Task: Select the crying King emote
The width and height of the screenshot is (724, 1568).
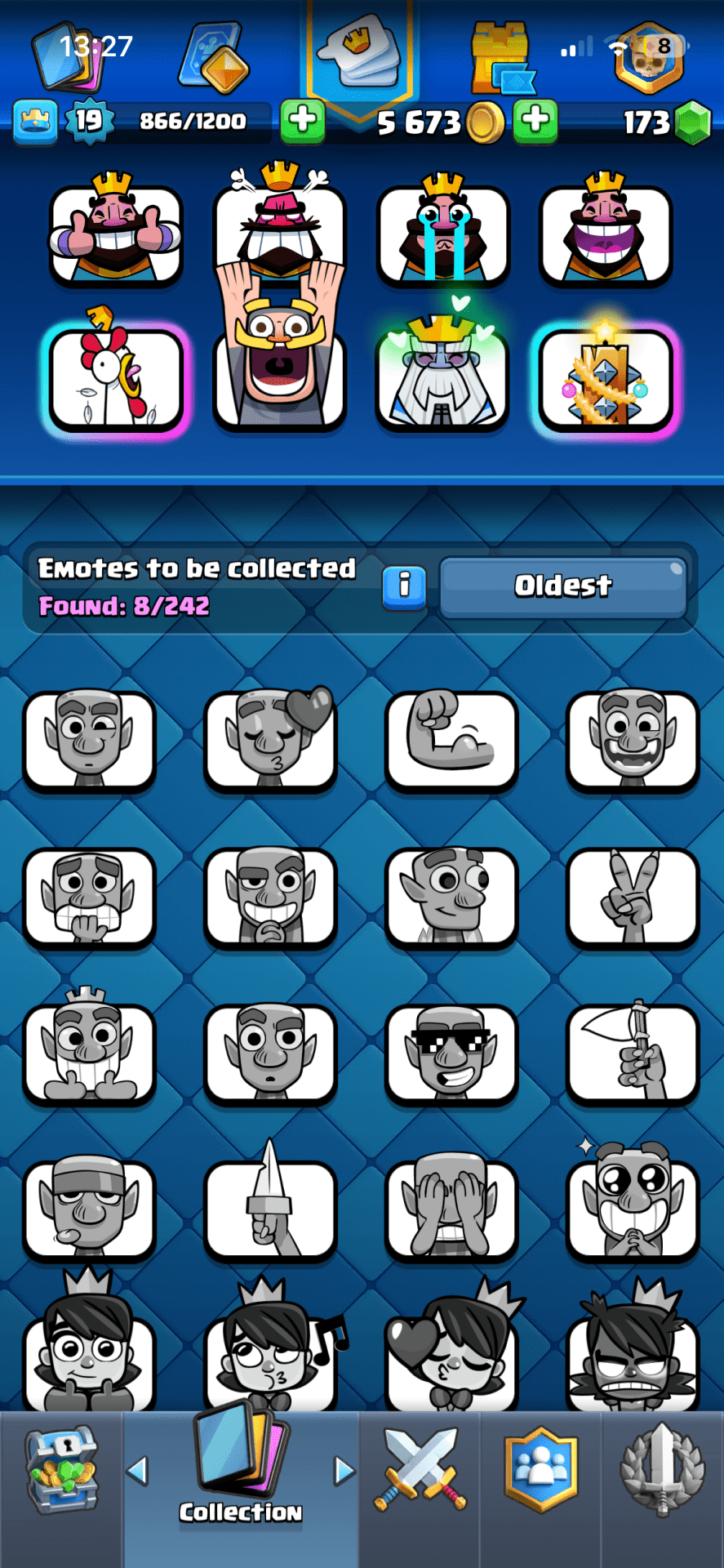Action: coord(442,233)
